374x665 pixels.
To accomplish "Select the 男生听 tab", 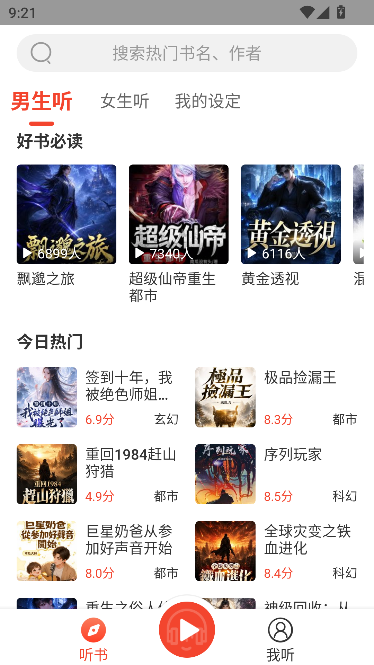I will [42, 101].
